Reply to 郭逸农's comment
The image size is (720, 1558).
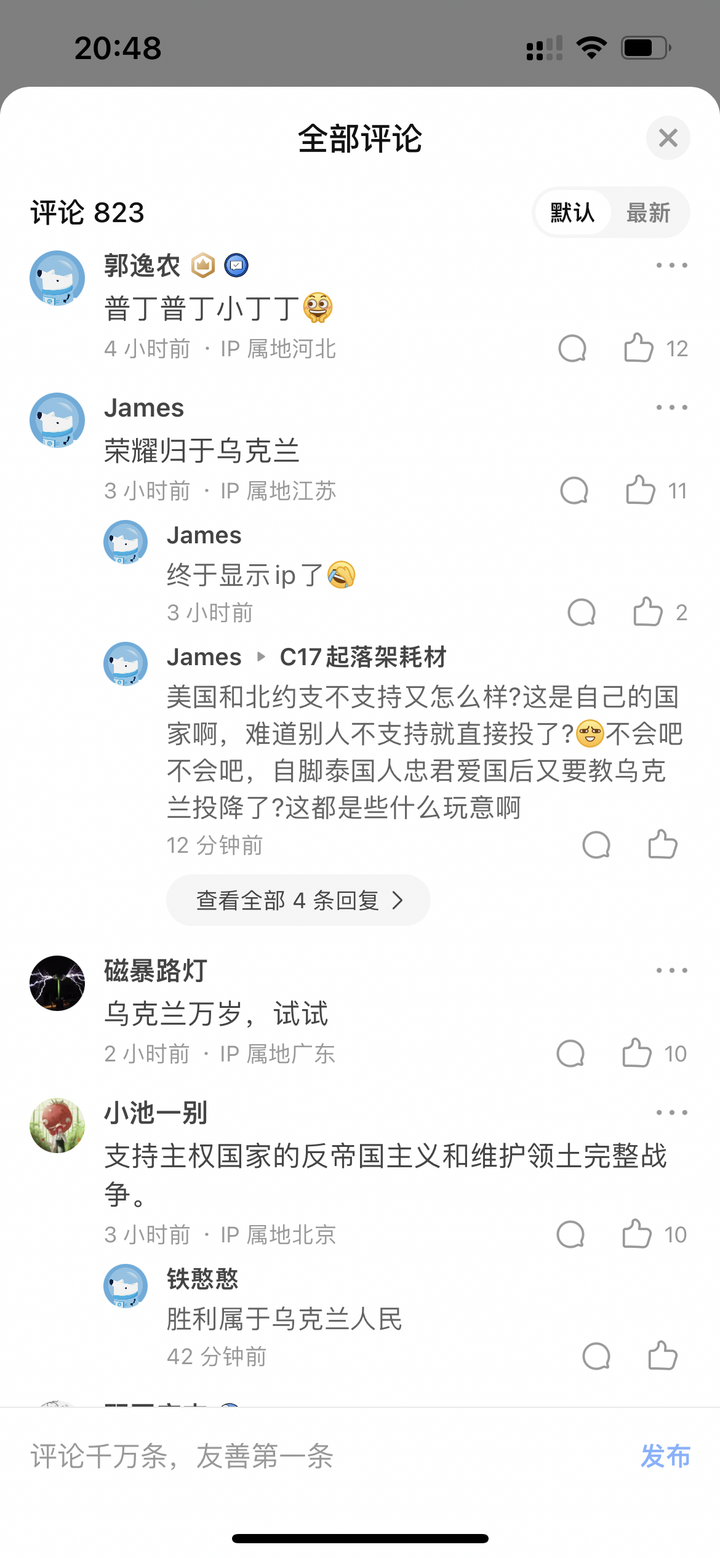click(572, 348)
